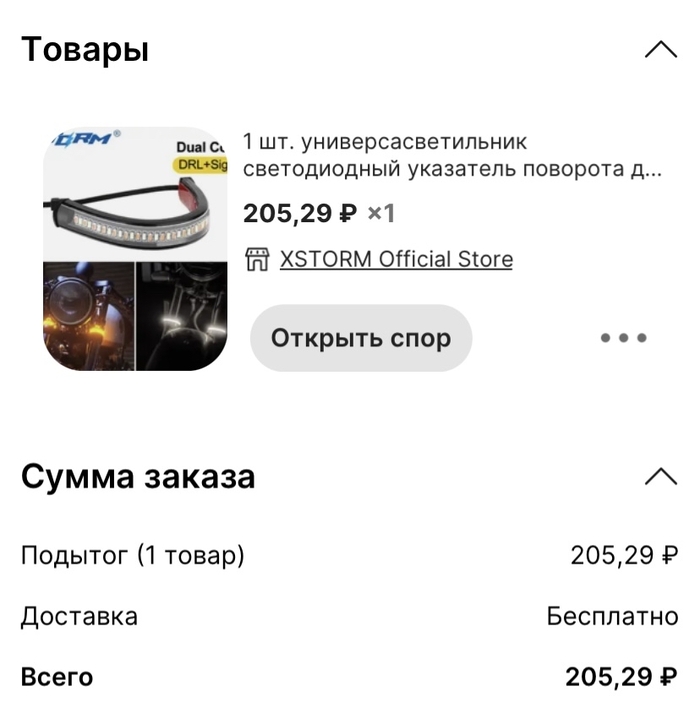Tap the Открыть спор button
The width and height of the screenshot is (700, 708).
(x=360, y=338)
